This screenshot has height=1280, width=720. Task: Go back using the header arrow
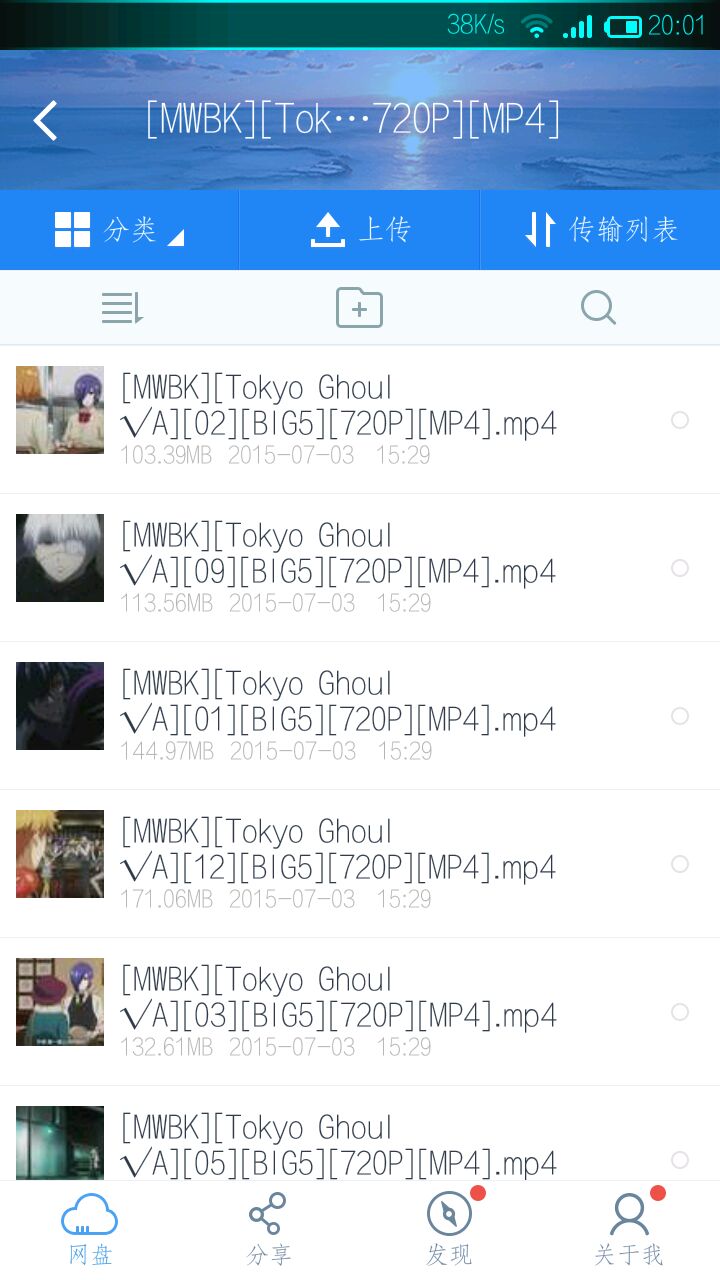point(46,121)
